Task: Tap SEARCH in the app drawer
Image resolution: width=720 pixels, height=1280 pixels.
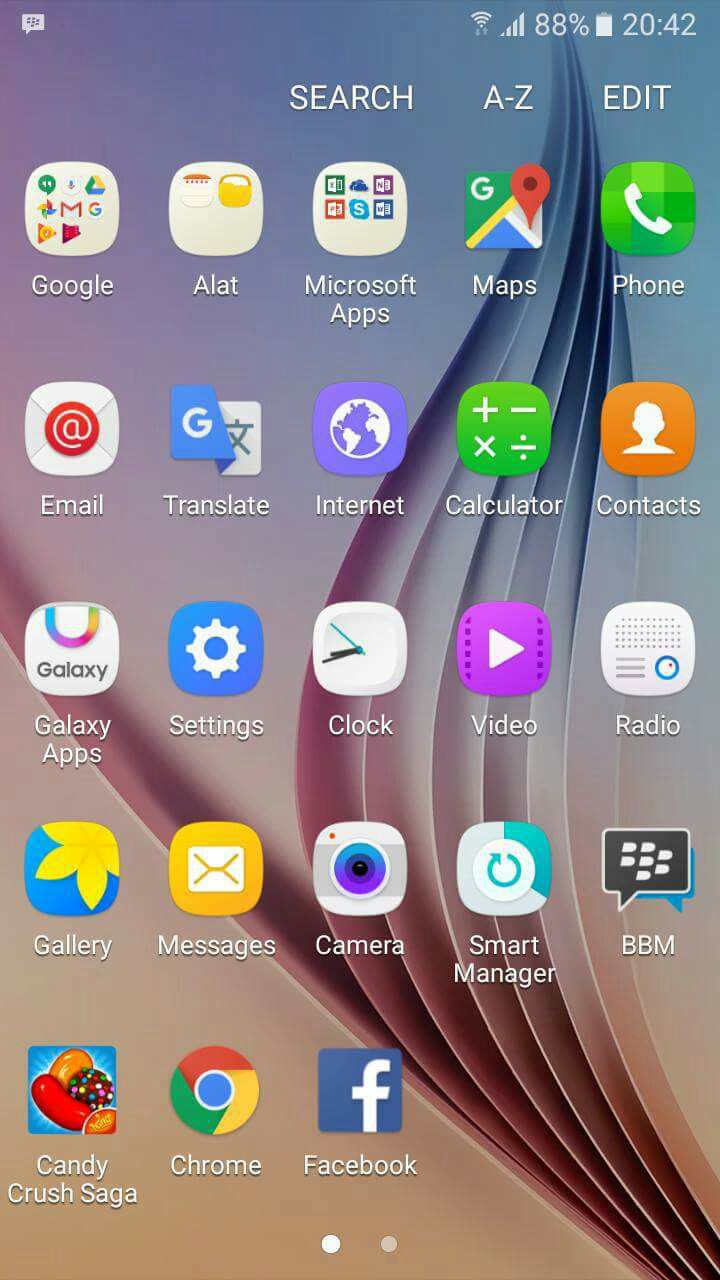Action: 351,98
